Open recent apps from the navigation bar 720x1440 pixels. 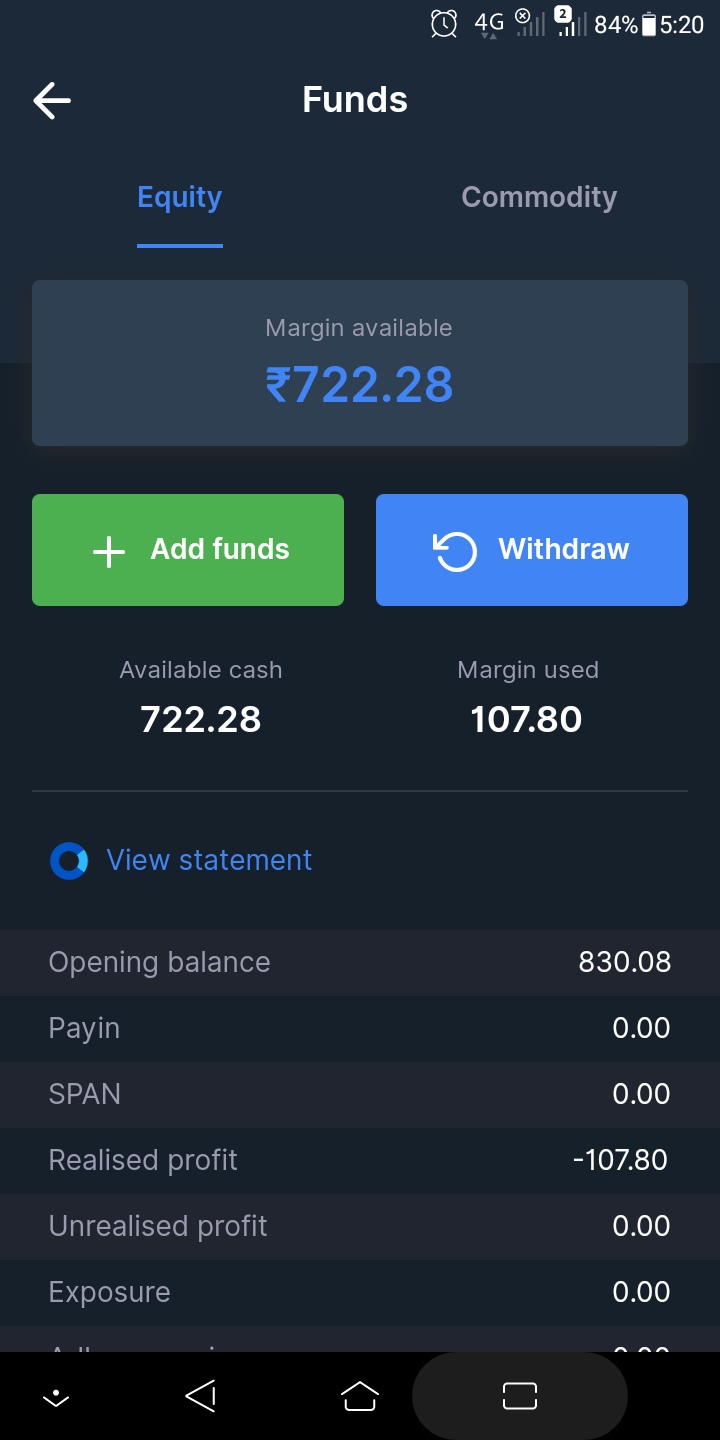tap(520, 1396)
